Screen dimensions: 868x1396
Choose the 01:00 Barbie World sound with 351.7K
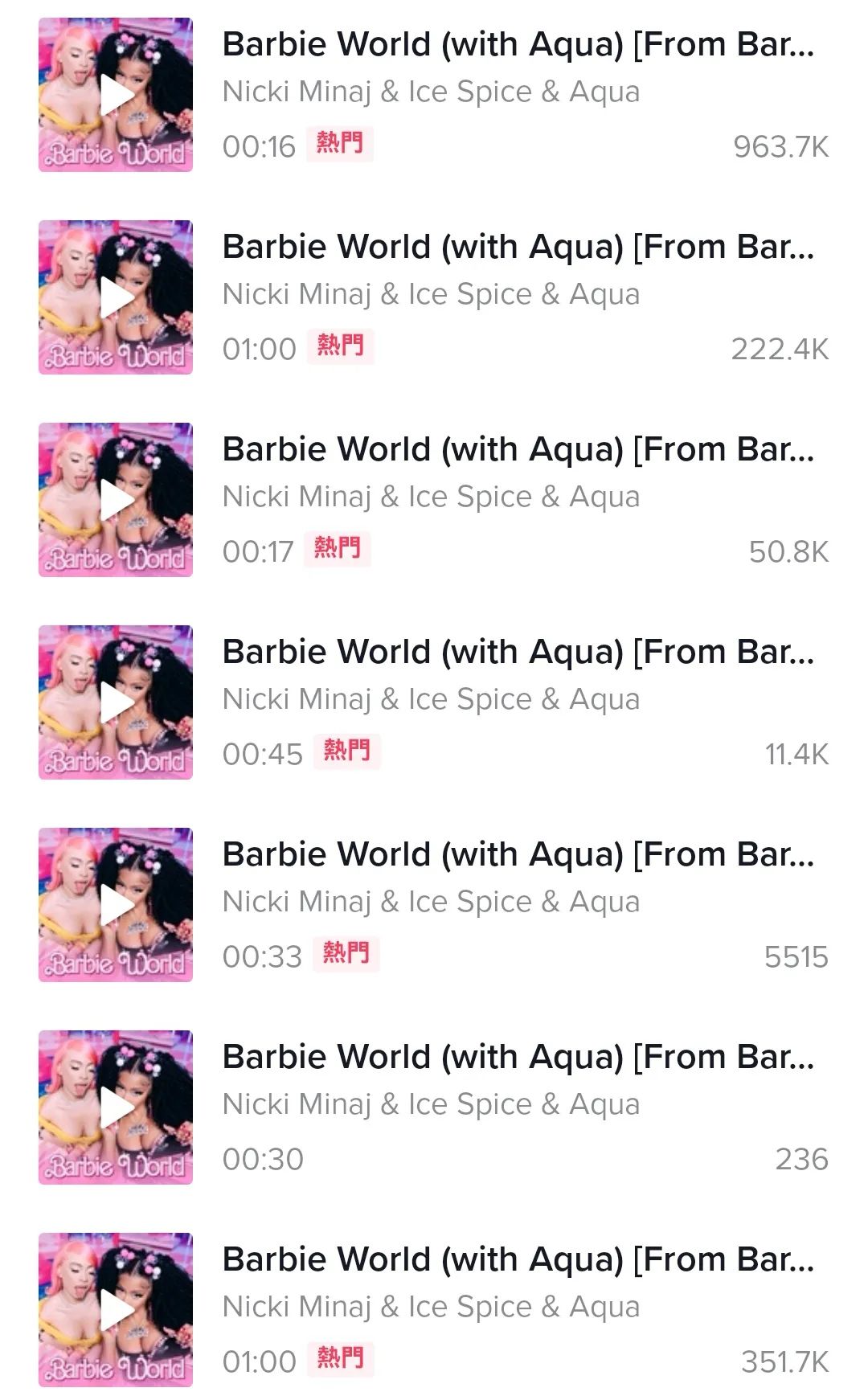[434, 1310]
